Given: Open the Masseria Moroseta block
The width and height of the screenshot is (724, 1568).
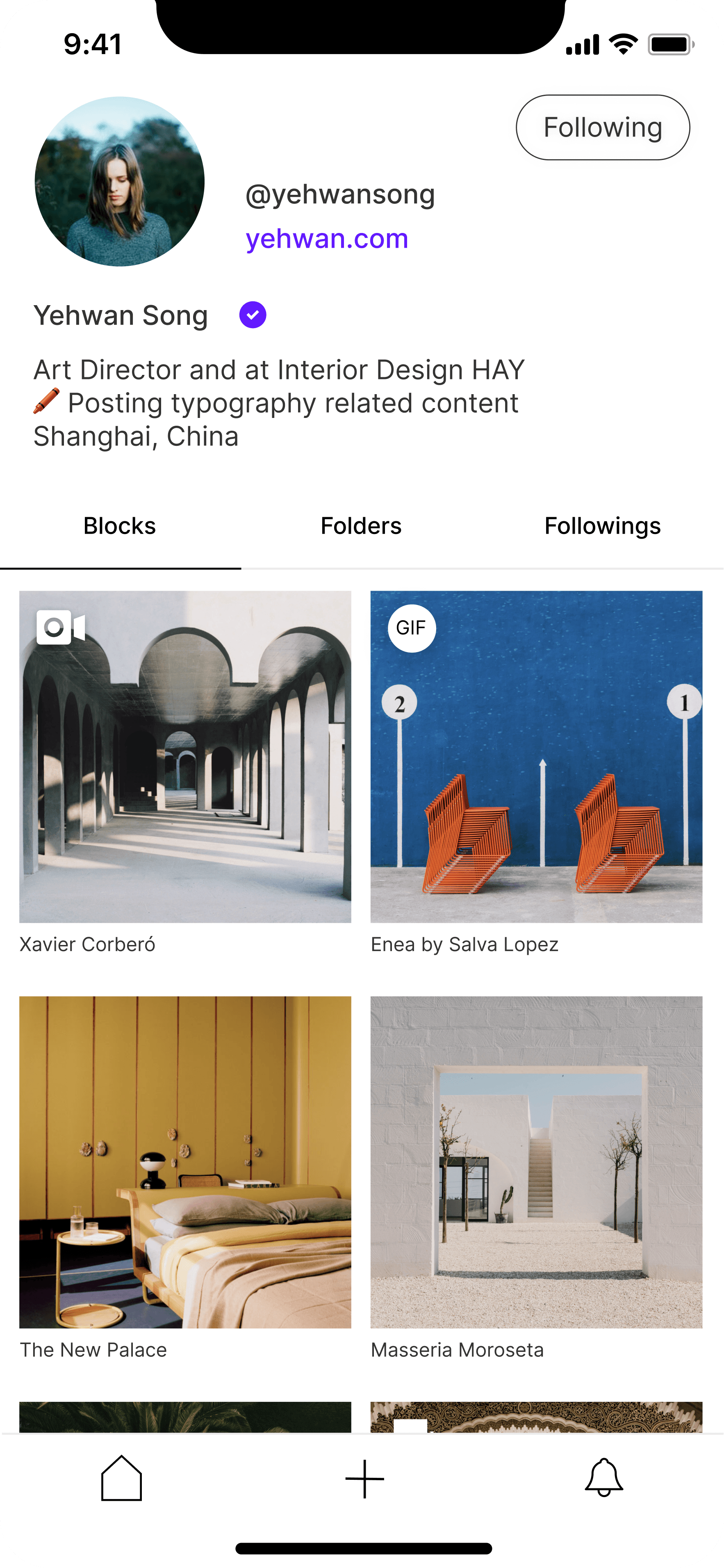Looking at the screenshot, I should pyautogui.click(x=536, y=1162).
